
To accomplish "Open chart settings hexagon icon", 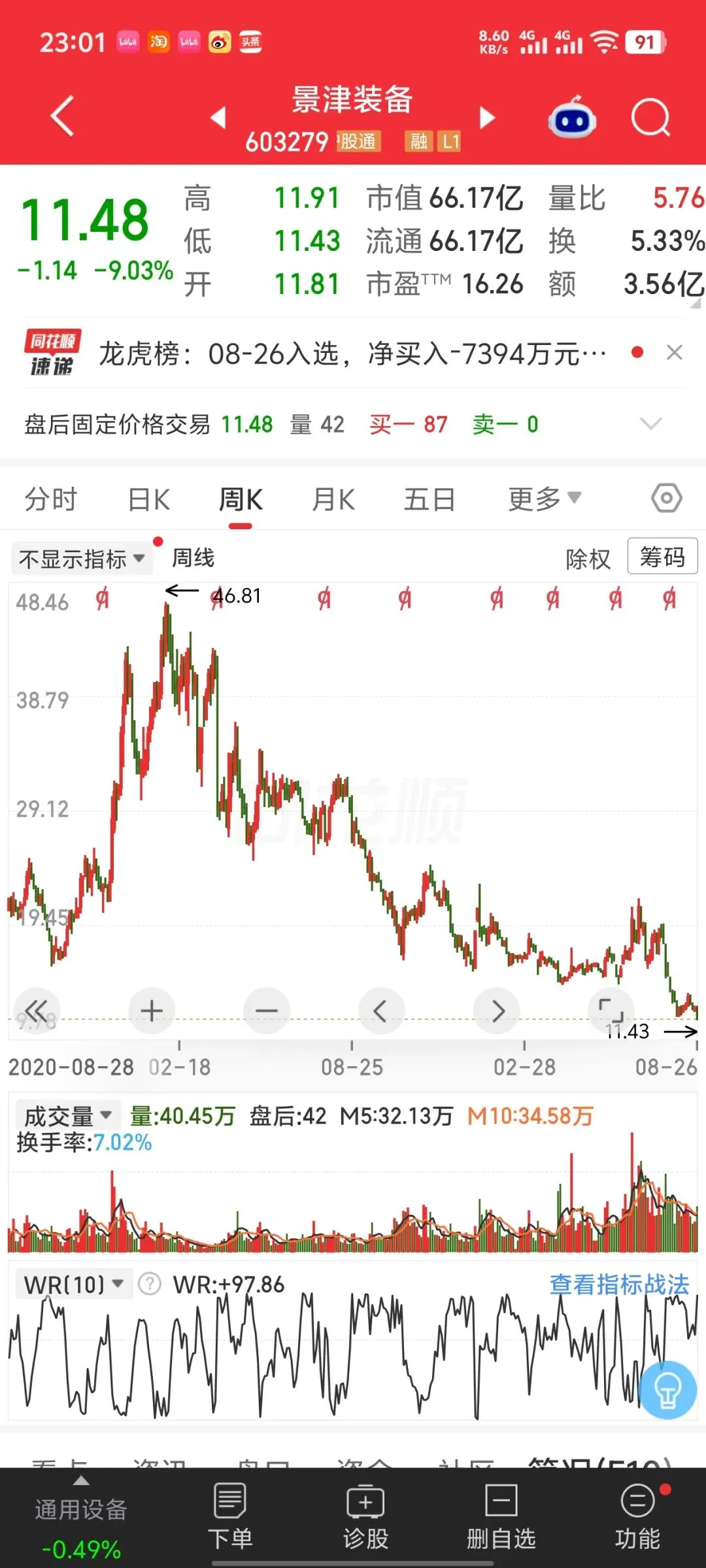I will [x=667, y=498].
